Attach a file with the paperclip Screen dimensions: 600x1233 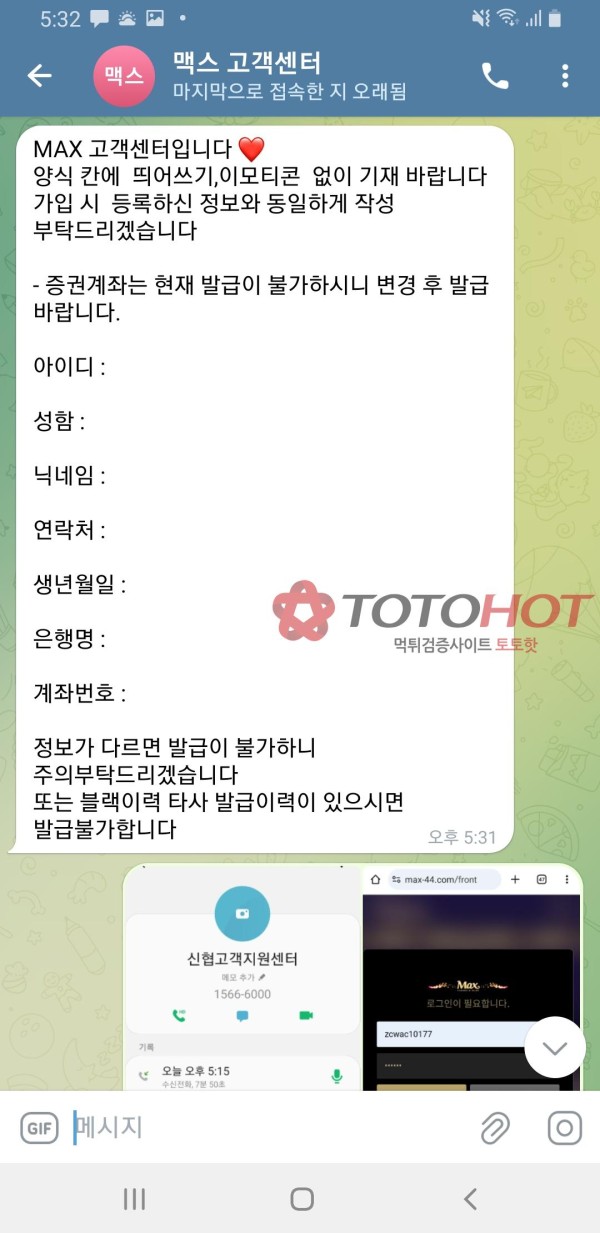(495, 1128)
